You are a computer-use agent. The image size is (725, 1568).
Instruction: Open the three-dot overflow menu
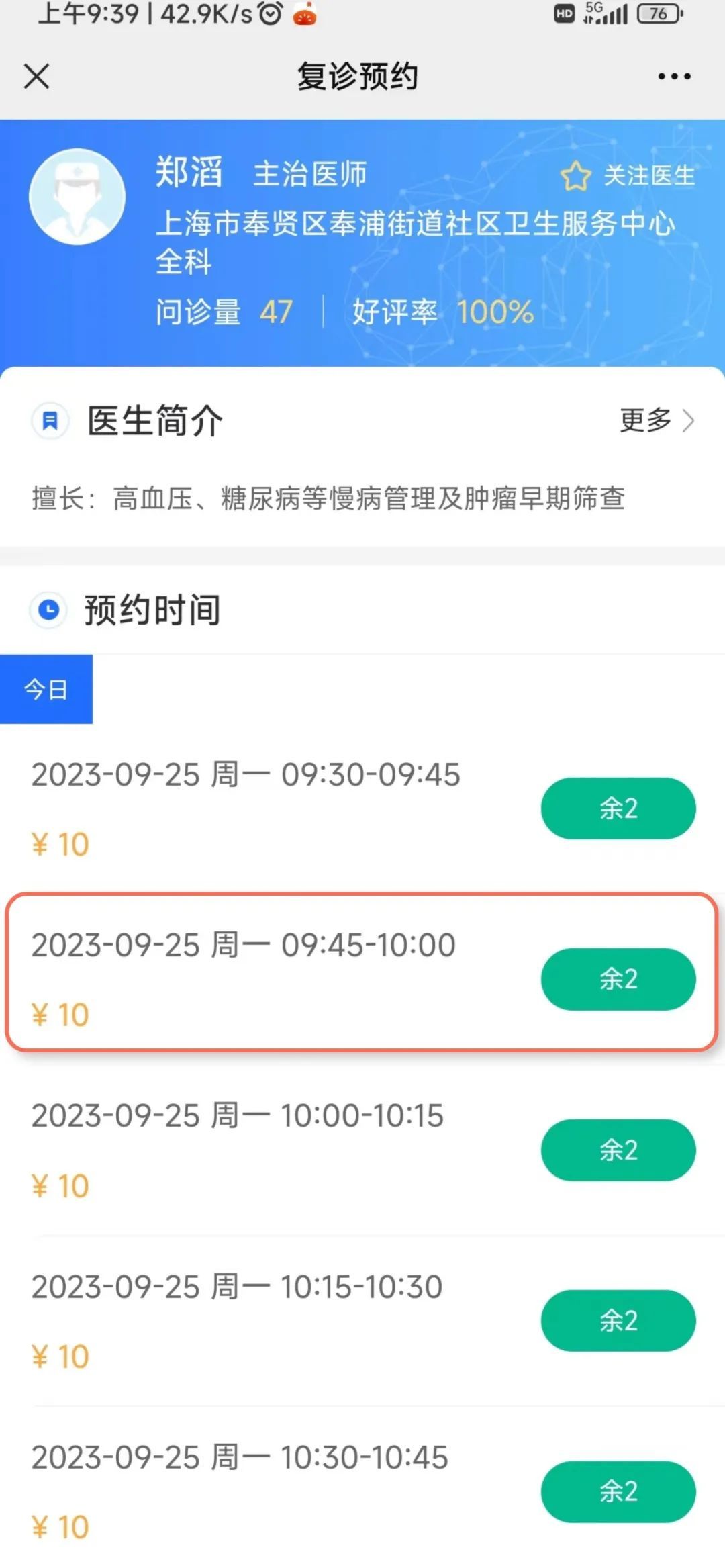point(674,77)
